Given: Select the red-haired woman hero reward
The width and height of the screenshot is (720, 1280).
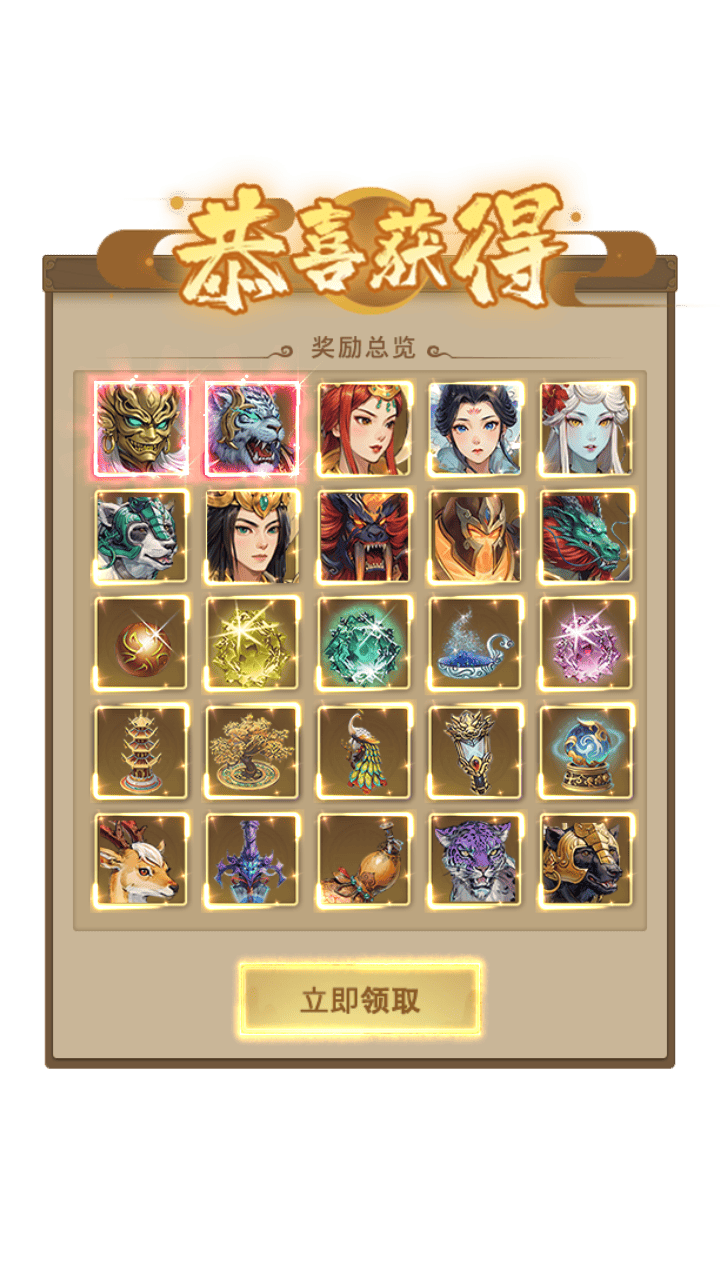Looking at the screenshot, I should click(x=365, y=428).
